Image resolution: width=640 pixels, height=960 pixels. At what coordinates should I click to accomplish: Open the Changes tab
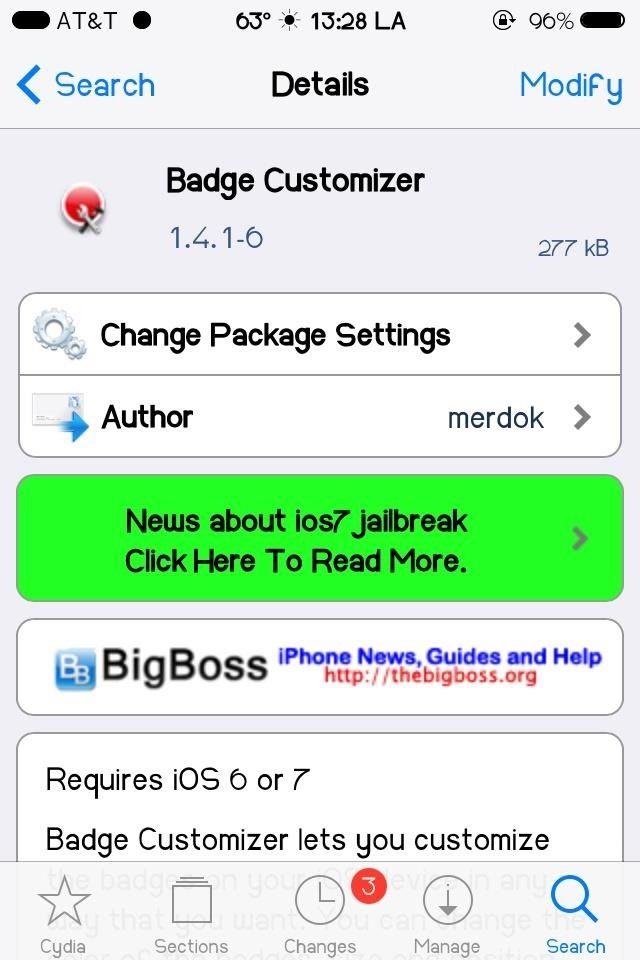320,914
